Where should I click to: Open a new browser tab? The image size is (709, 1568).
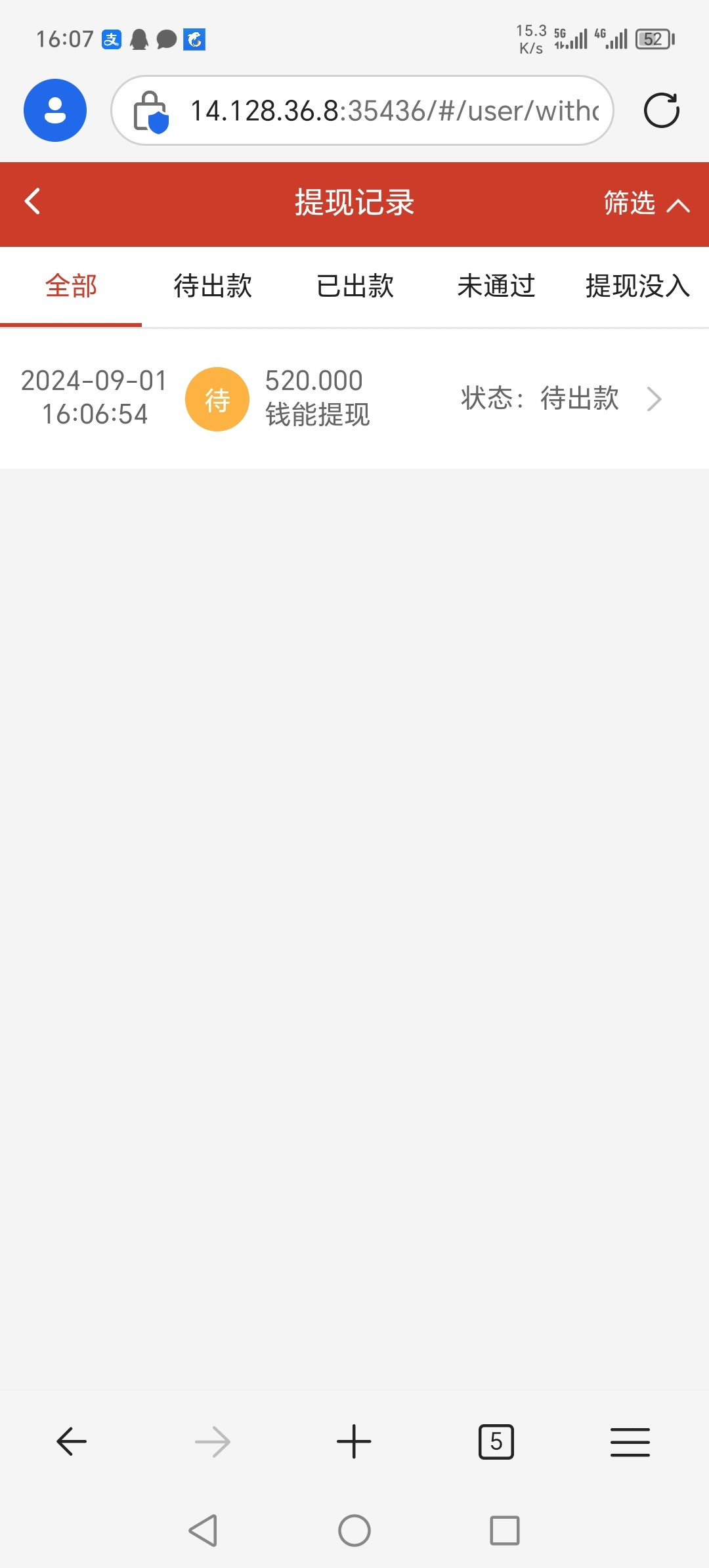(354, 1442)
